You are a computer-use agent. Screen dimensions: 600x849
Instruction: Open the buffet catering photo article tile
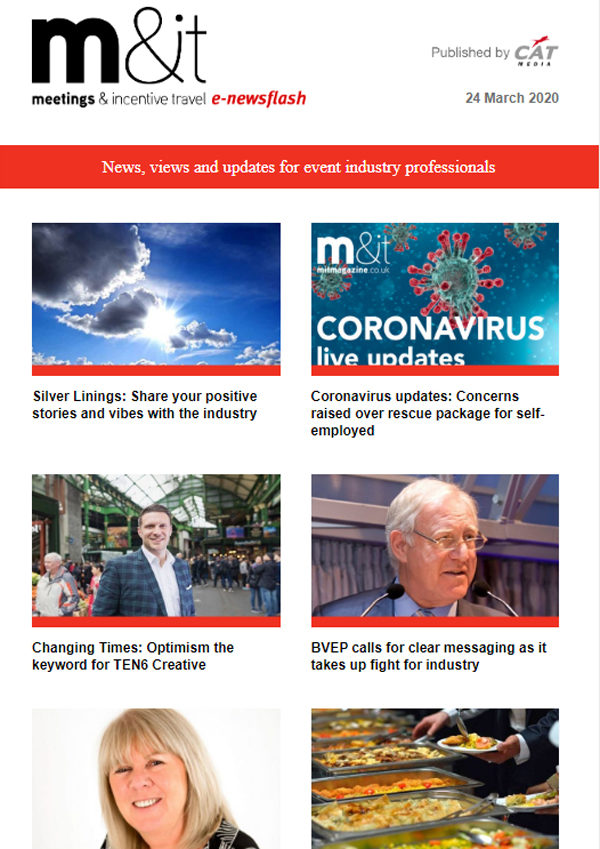[435, 778]
